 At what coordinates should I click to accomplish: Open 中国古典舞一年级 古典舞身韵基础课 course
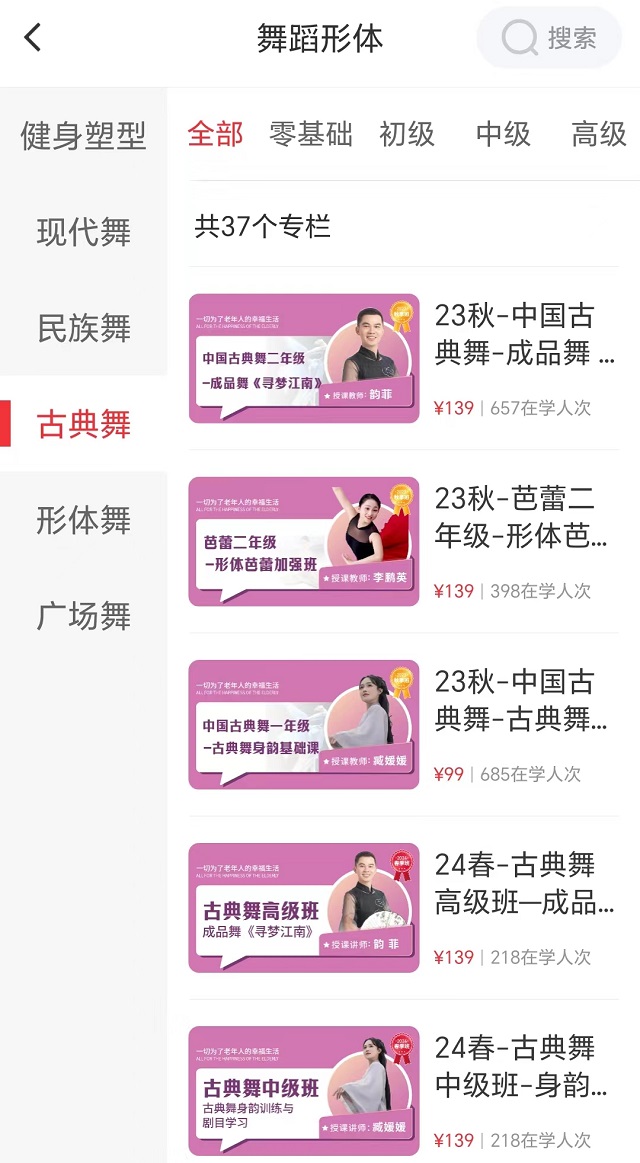(x=403, y=724)
